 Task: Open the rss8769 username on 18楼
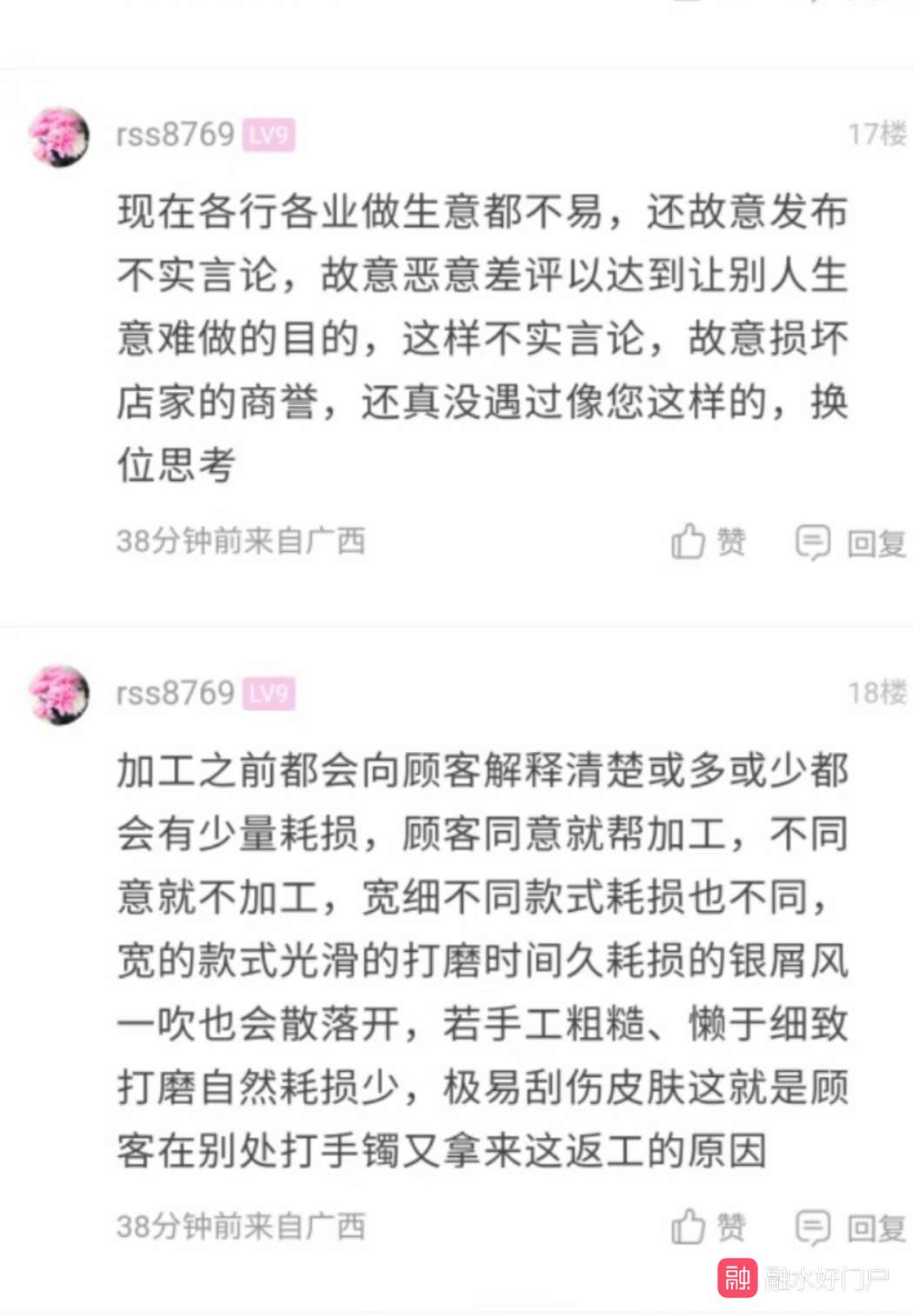pos(175,693)
